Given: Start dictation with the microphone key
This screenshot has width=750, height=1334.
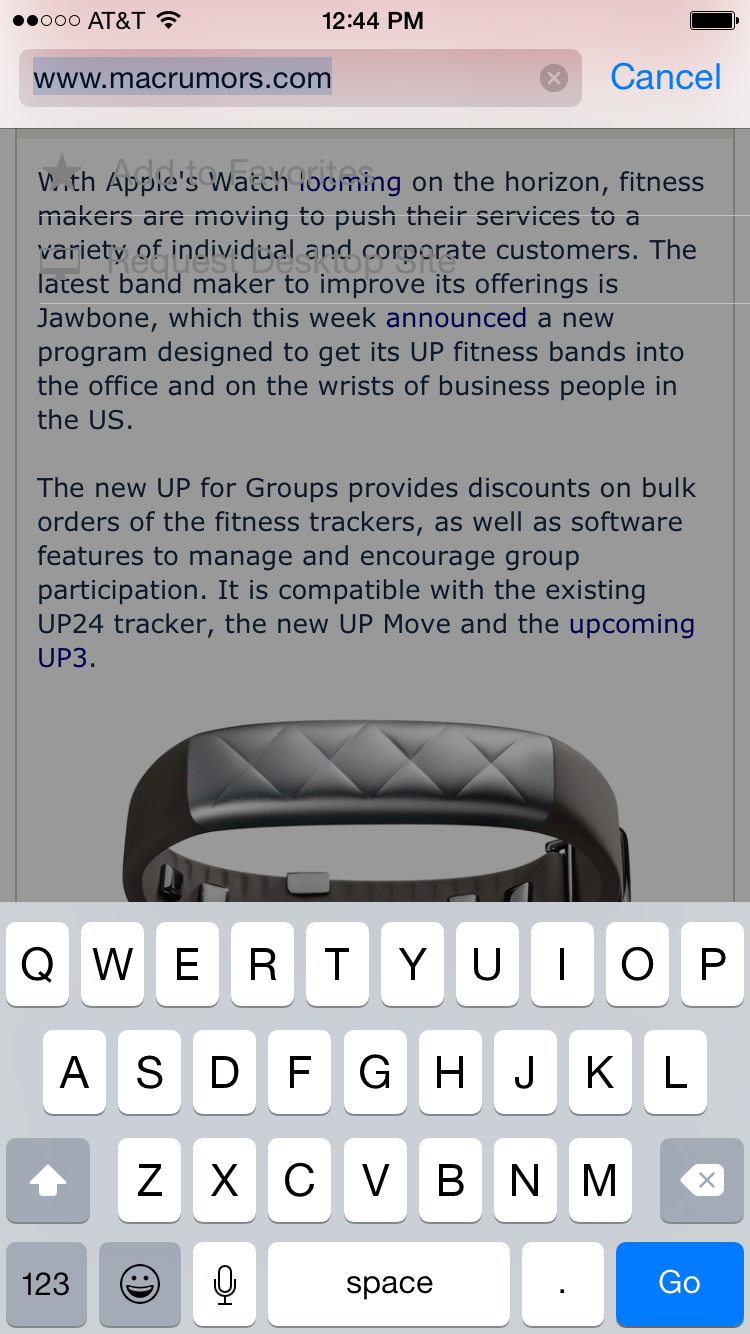Looking at the screenshot, I should pyautogui.click(x=225, y=1284).
